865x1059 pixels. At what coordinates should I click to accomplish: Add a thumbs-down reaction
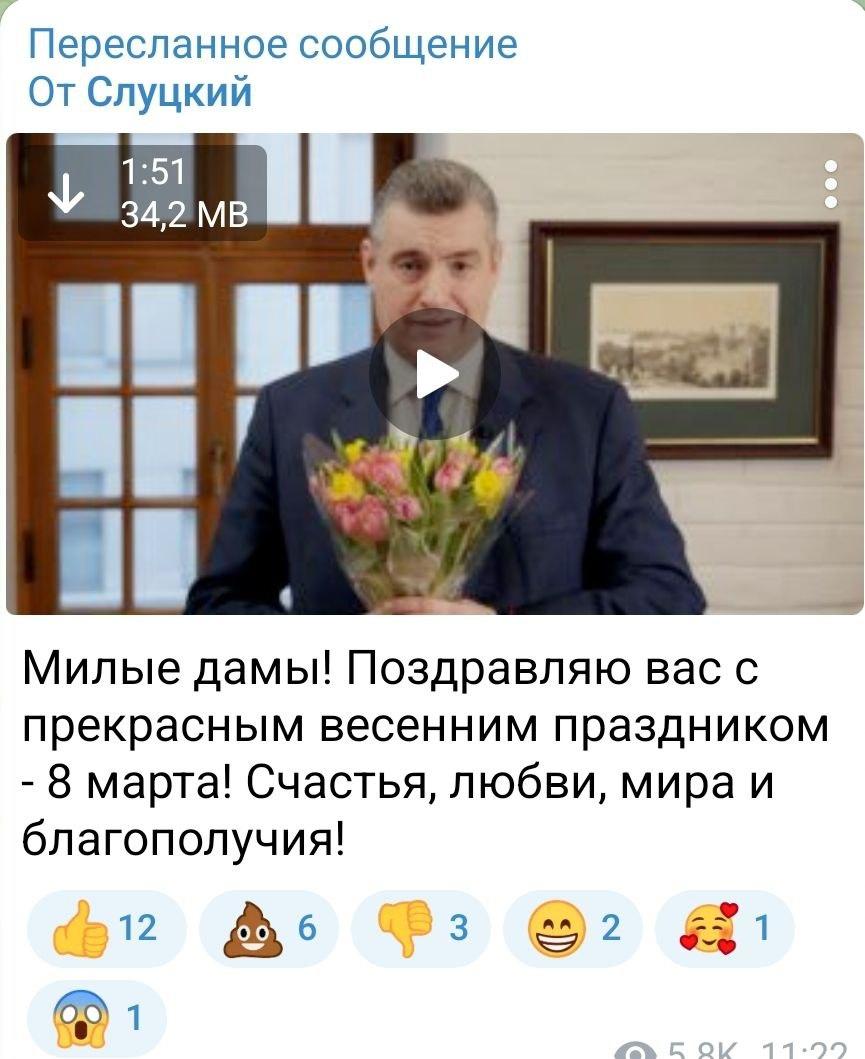(420, 929)
